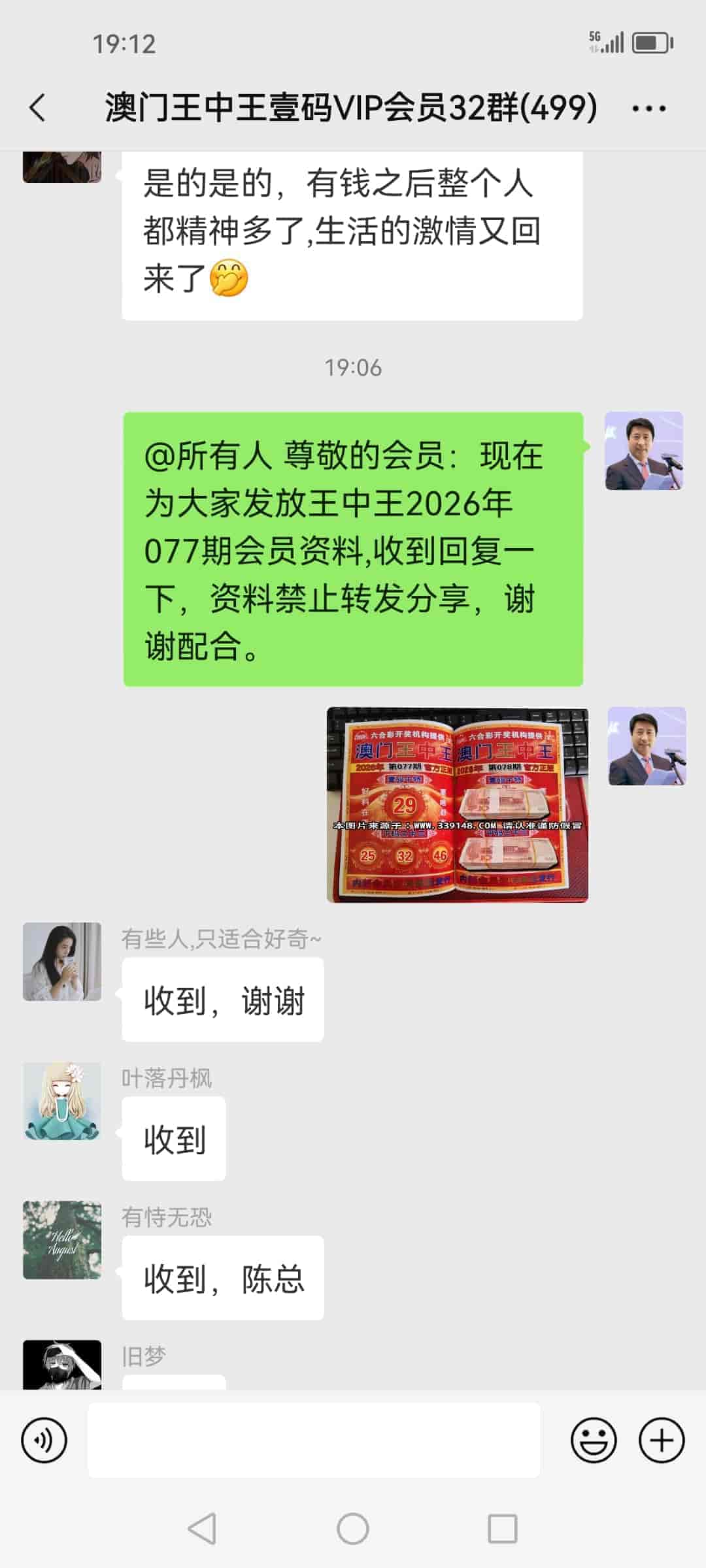Switch to voice message input
The width and height of the screenshot is (706, 1568).
(44, 1439)
